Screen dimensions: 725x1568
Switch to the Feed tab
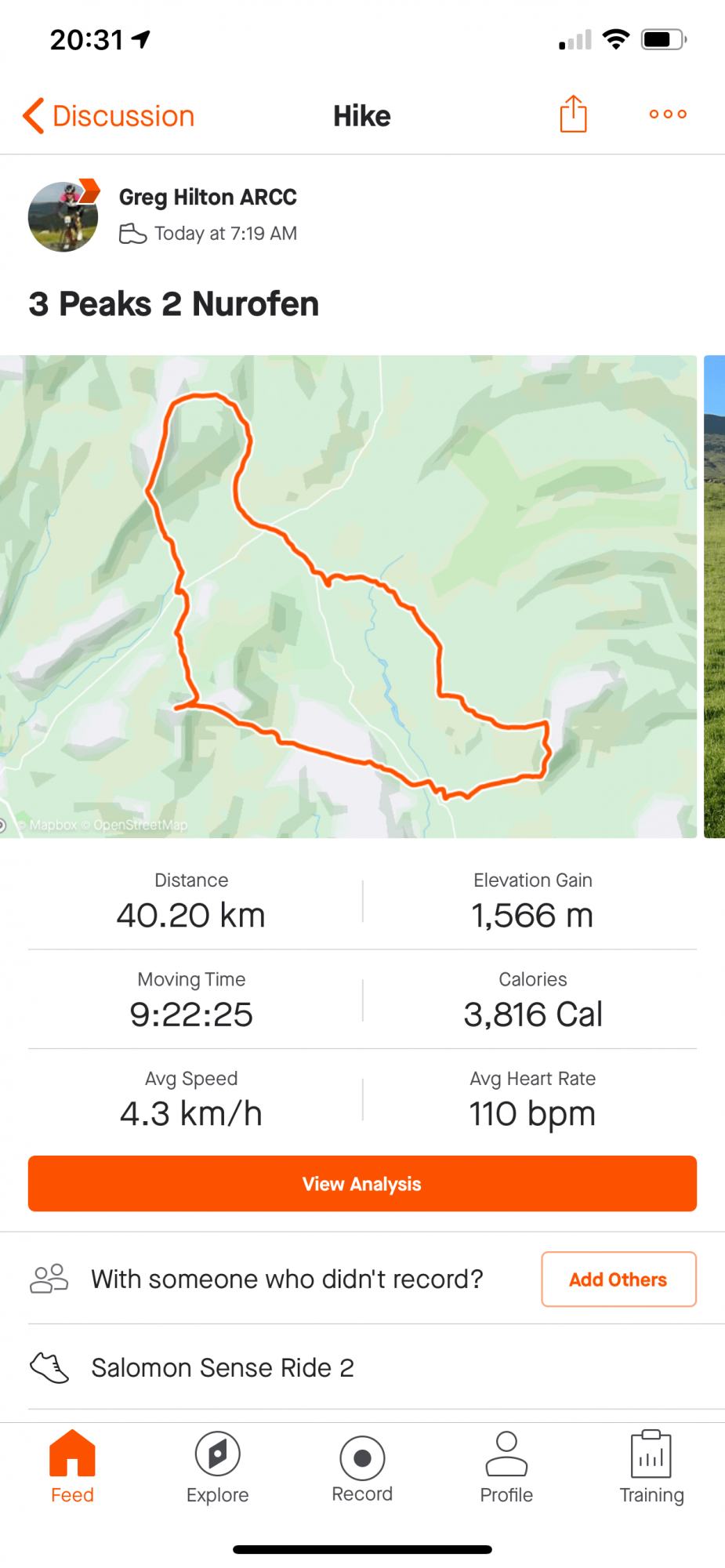coord(72,1467)
